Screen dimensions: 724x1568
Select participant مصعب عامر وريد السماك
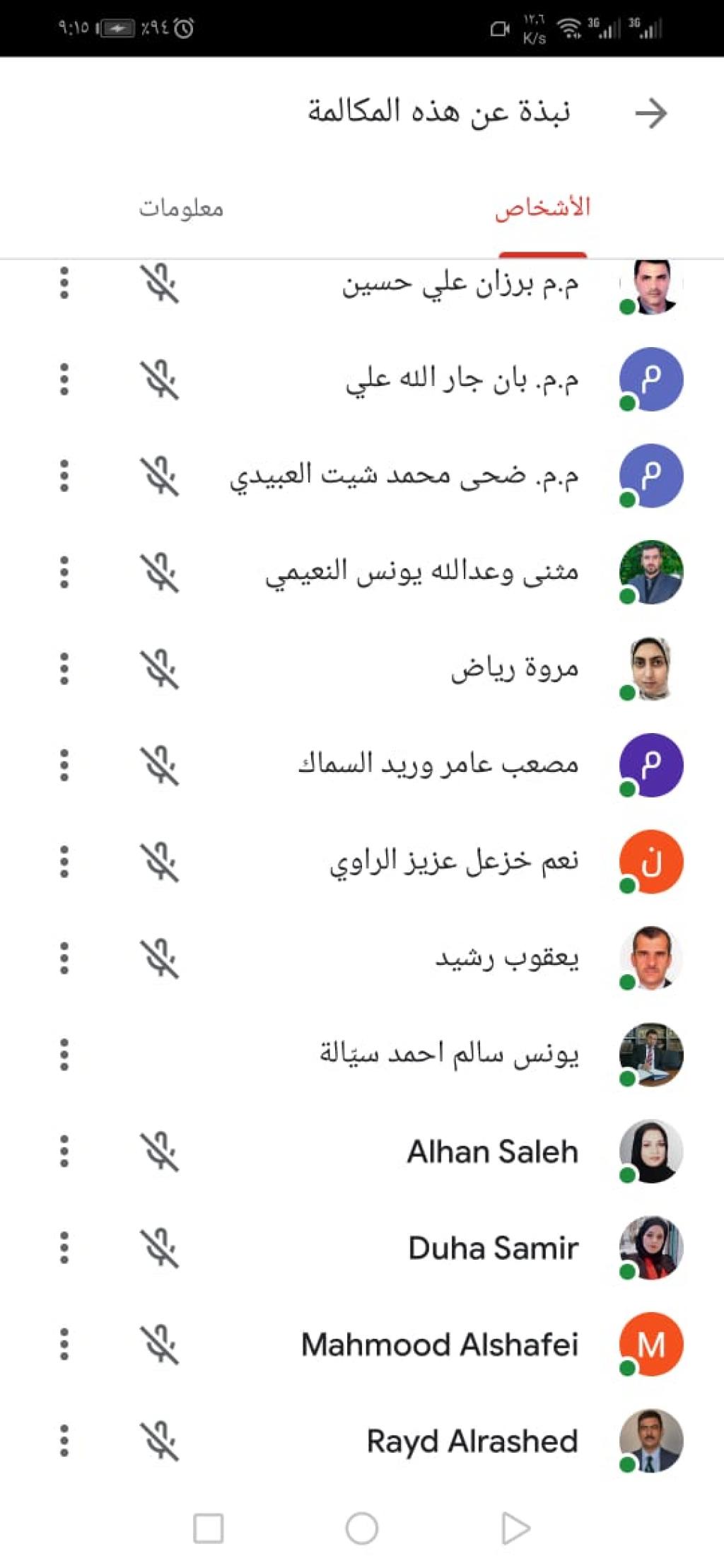tap(438, 765)
